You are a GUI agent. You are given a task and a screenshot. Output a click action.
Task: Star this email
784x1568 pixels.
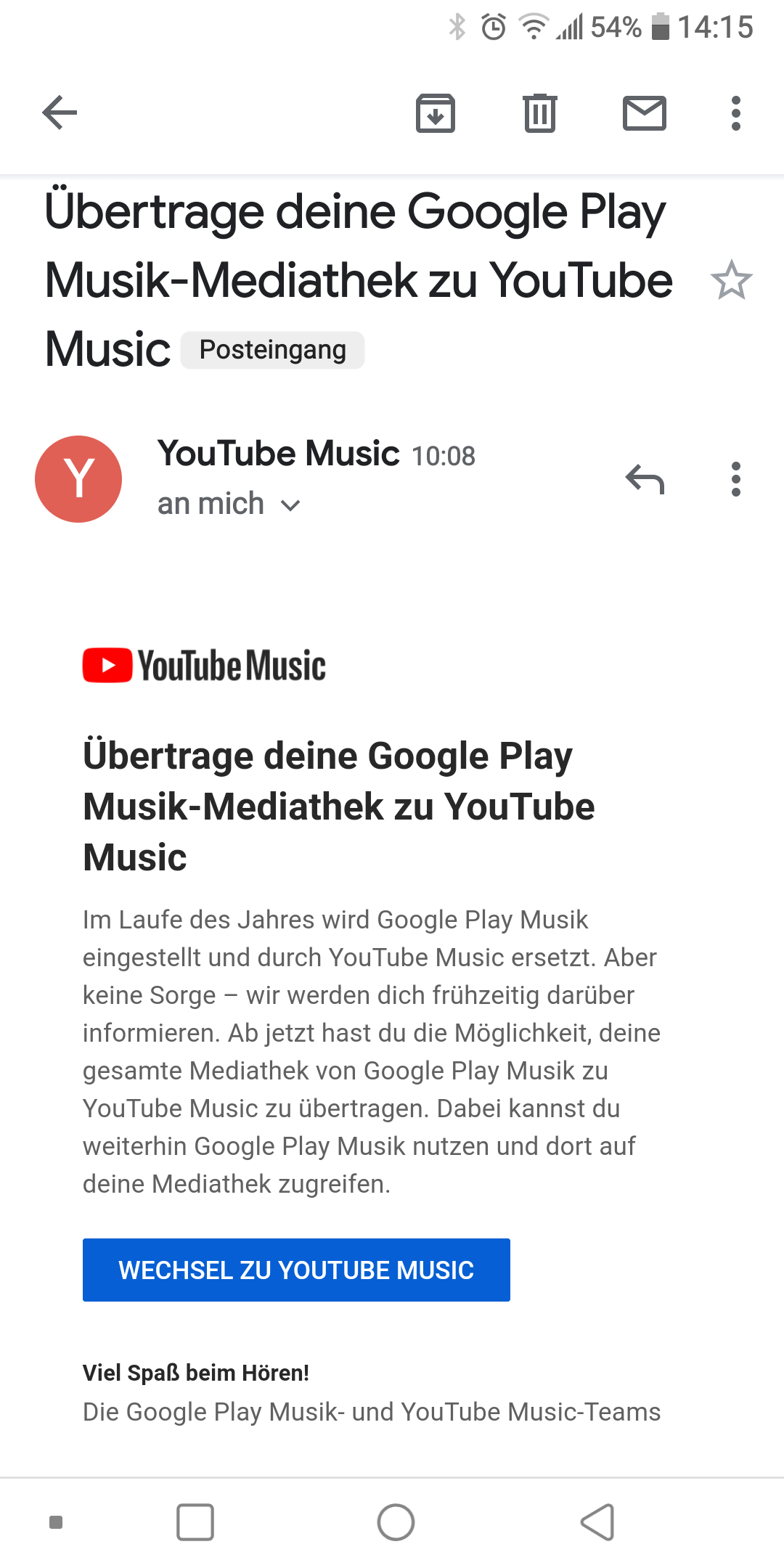[x=731, y=280]
